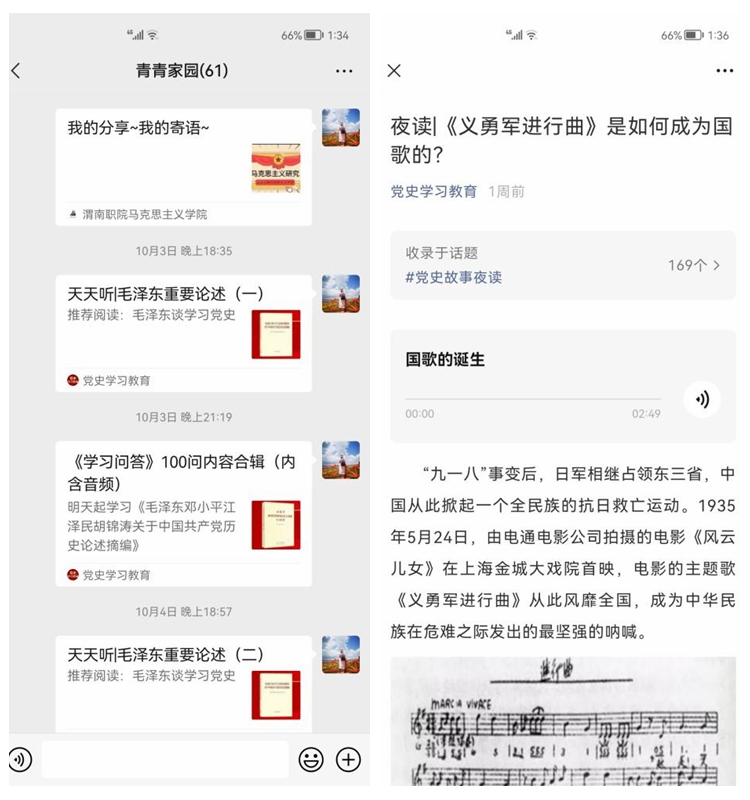This screenshot has width=750, height=800.
Task: Open the plus attachments menu
Action: point(347,760)
